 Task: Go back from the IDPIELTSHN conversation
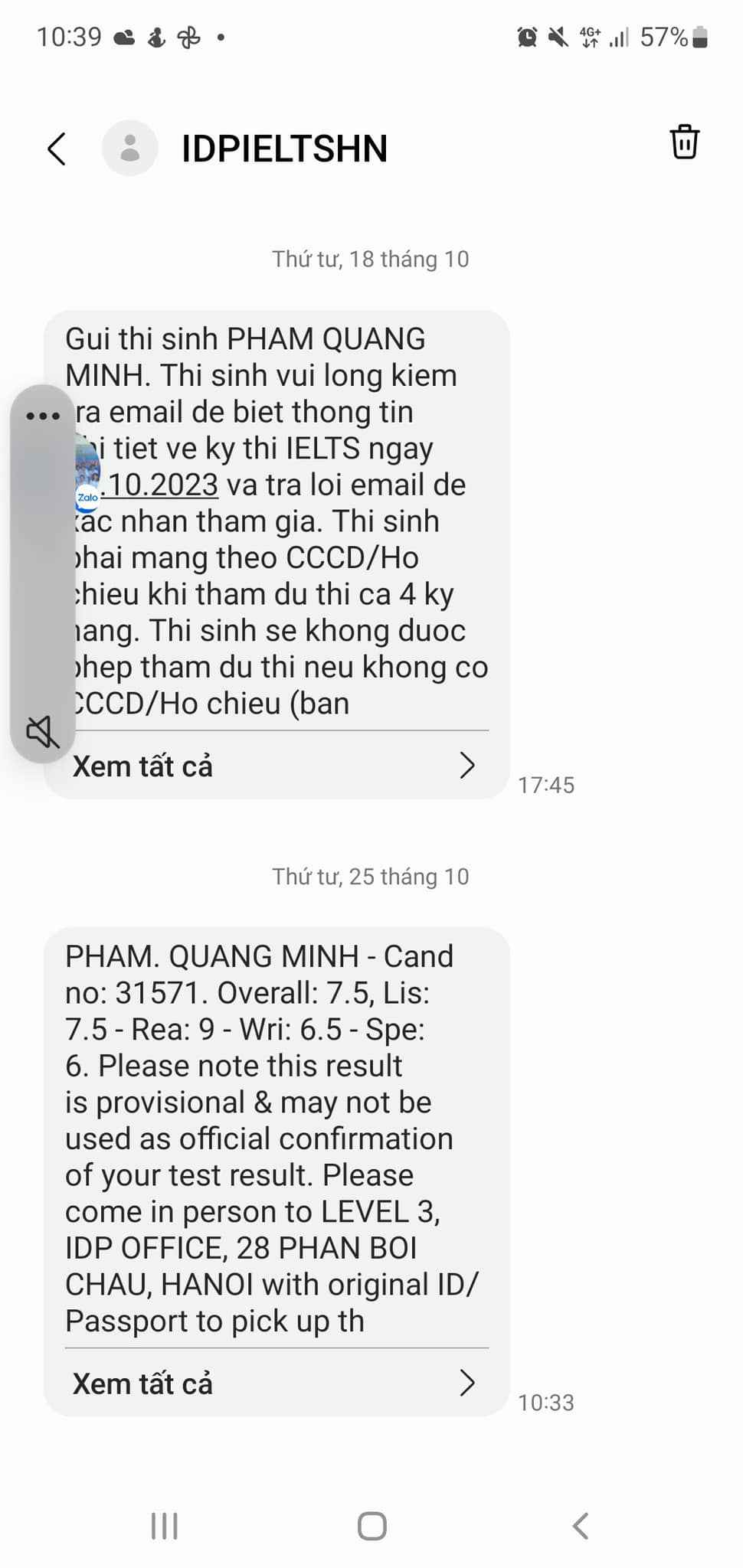point(57,149)
